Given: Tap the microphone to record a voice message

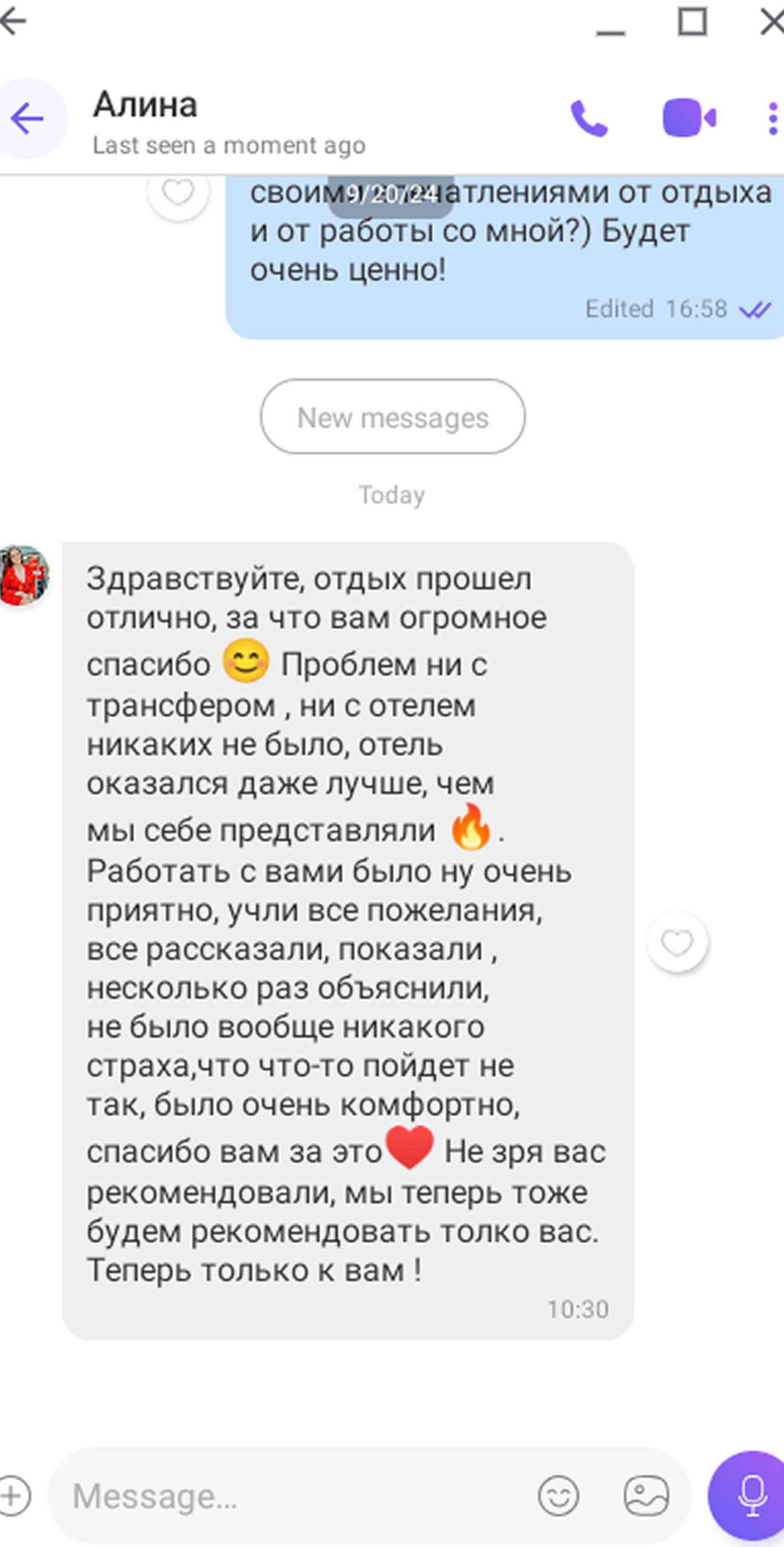Looking at the screenshot, I should 749,1496.
